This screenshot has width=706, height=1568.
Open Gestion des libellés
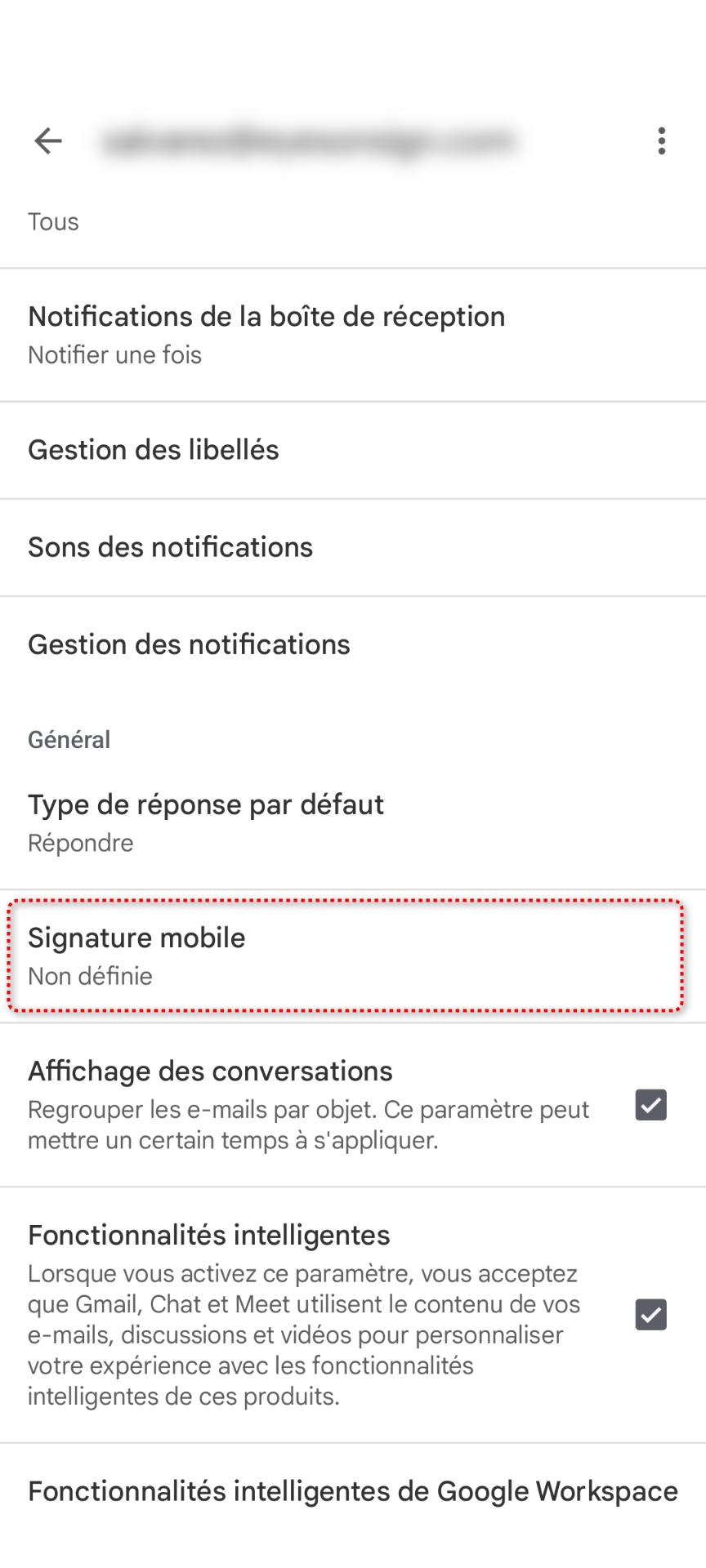pos(353,450)
